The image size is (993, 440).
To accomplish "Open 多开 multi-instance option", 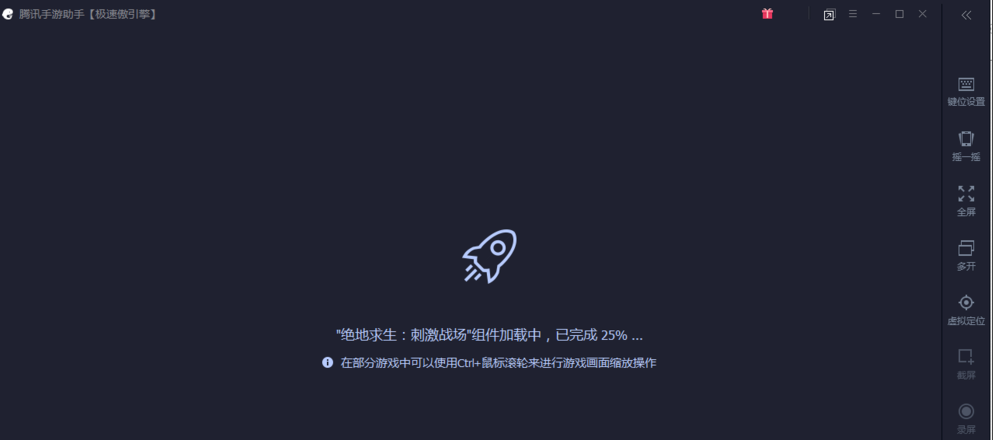I will point(966,255).
